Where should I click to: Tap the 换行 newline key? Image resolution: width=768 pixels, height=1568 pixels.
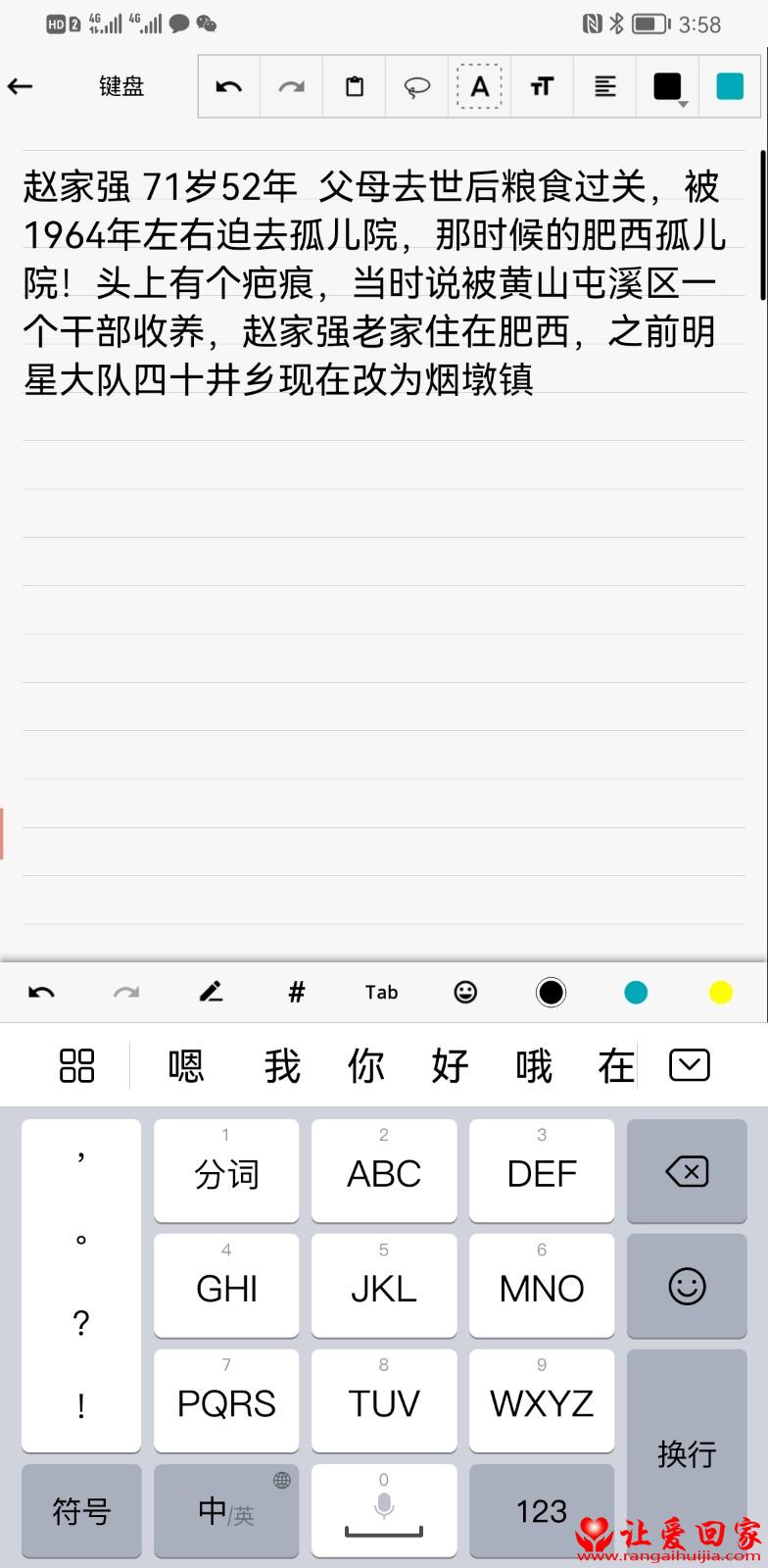pyautogui.click(x=687, y=1452)
